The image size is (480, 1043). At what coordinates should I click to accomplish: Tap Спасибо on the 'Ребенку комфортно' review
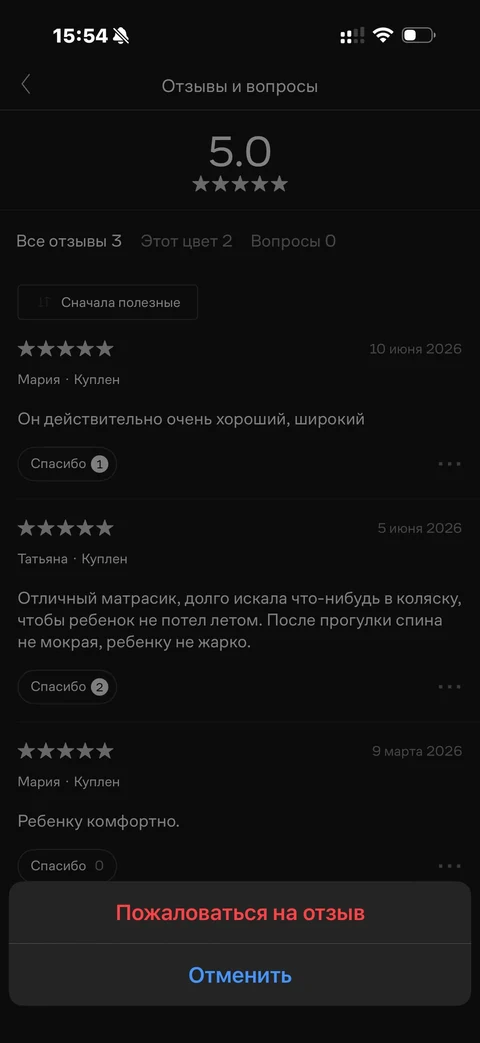(x=67, y=866)
